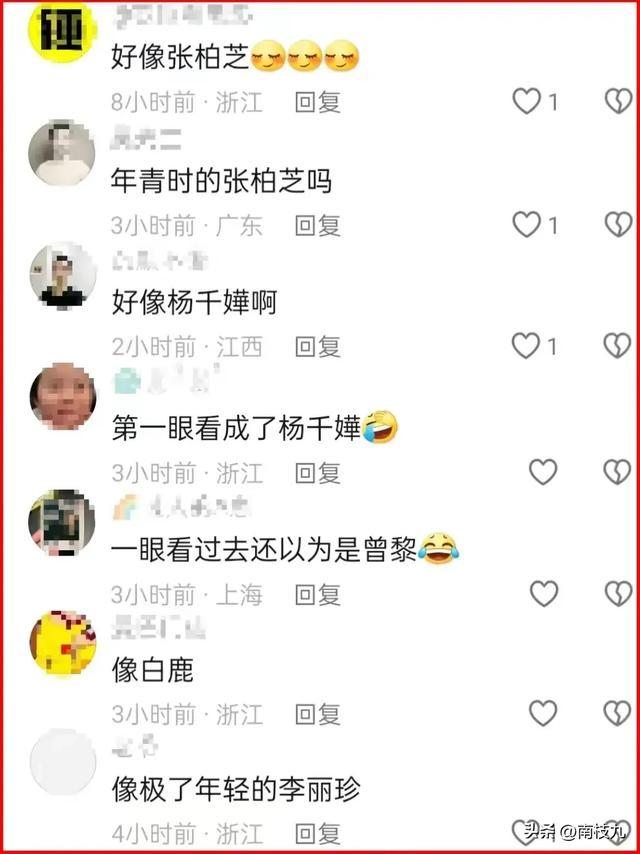Like the comment 第一眼看成了杨千嬅
640x854 pixels.
(x=543, y=471)
